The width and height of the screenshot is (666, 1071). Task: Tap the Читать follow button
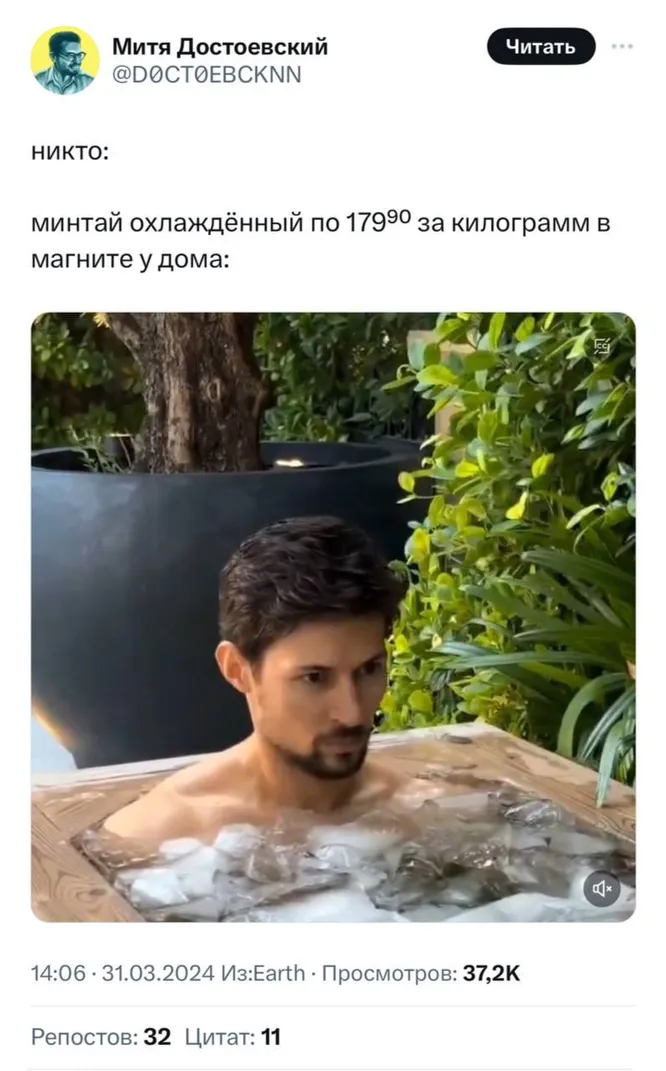pos(540,47)
